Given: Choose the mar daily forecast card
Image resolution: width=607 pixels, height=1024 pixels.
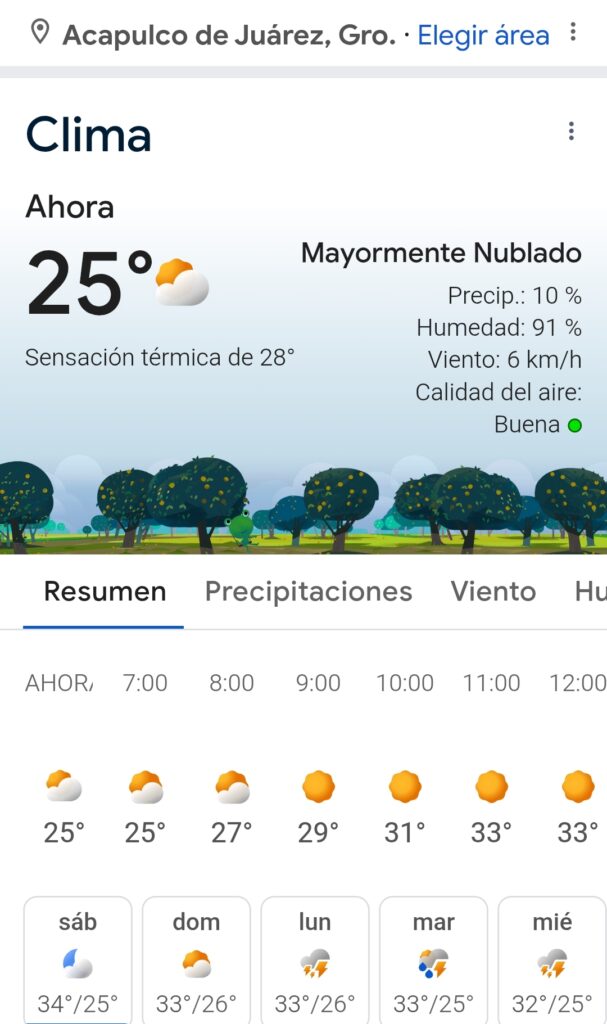Looking at the screenshot, I should click(433, 960).
